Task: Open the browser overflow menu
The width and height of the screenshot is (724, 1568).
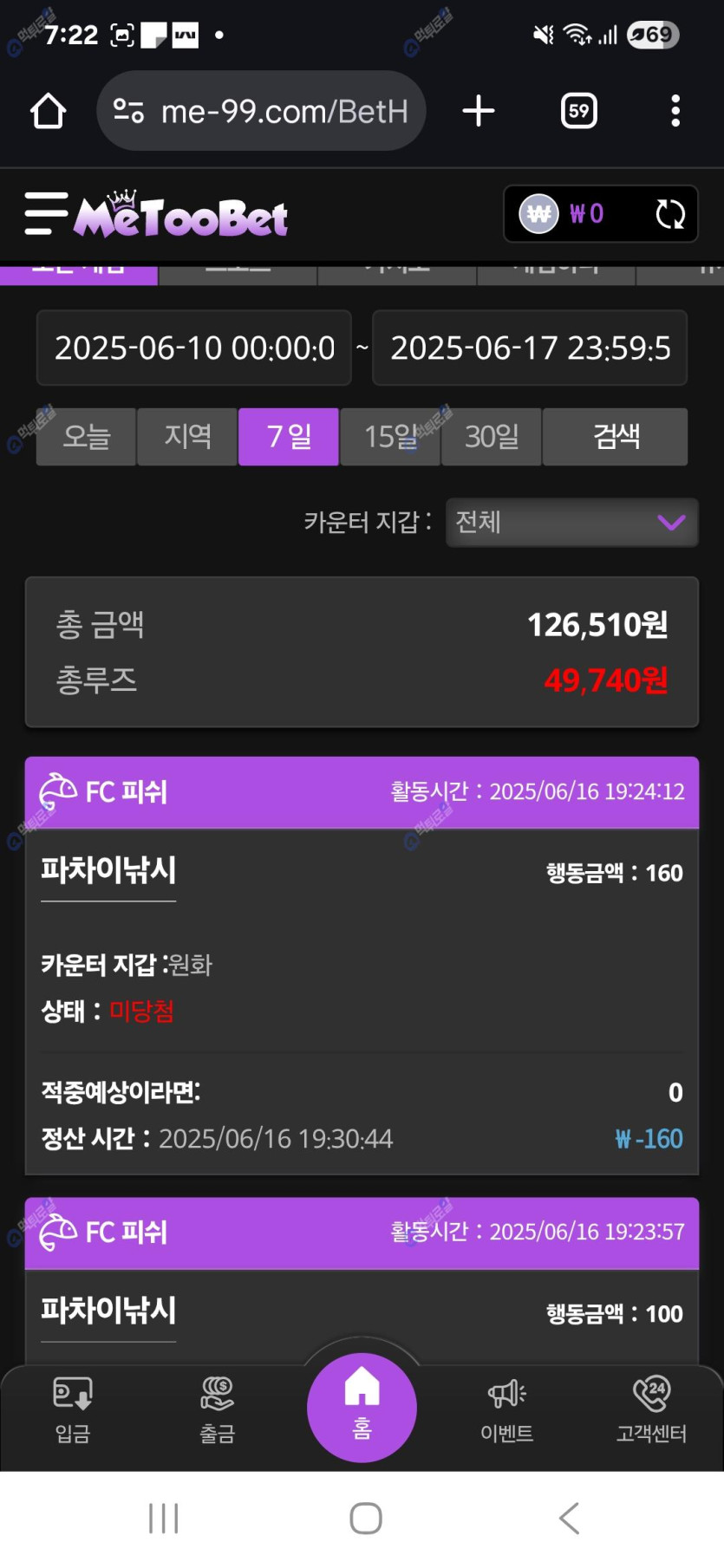Action: [x=675, y=111]
